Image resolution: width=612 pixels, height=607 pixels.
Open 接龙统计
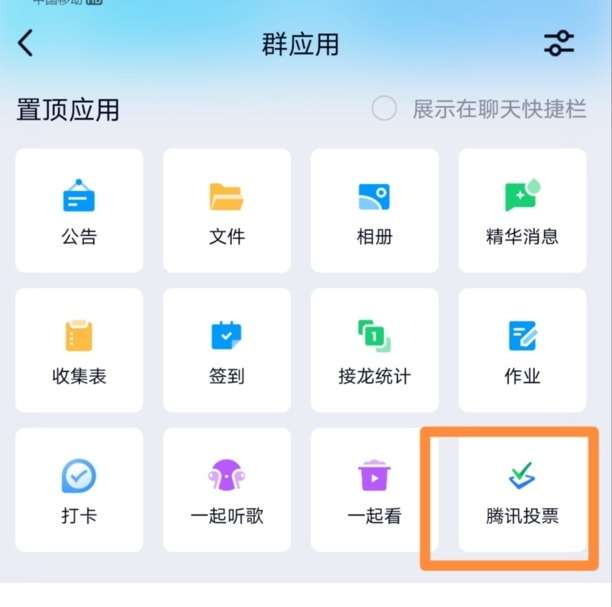point(374,351)
